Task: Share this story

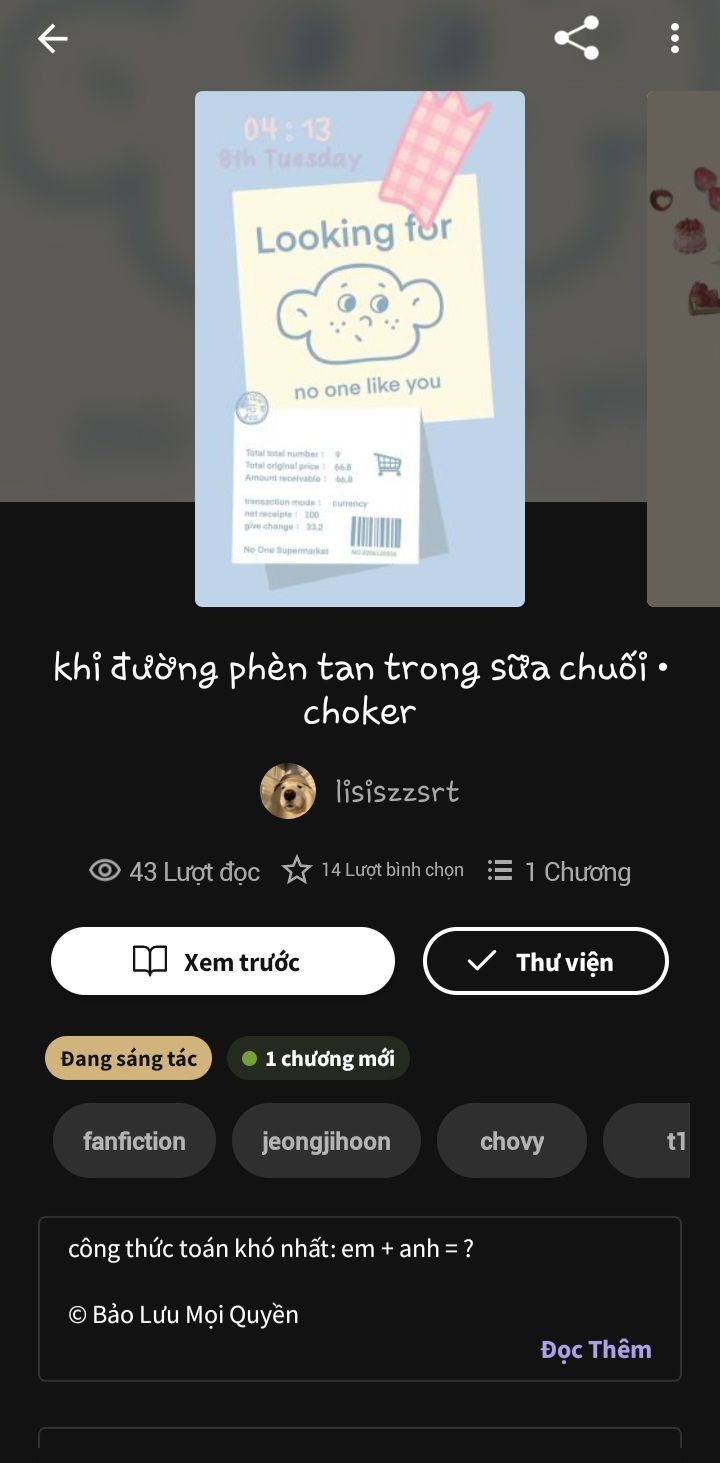Action: tap(576, 39)
